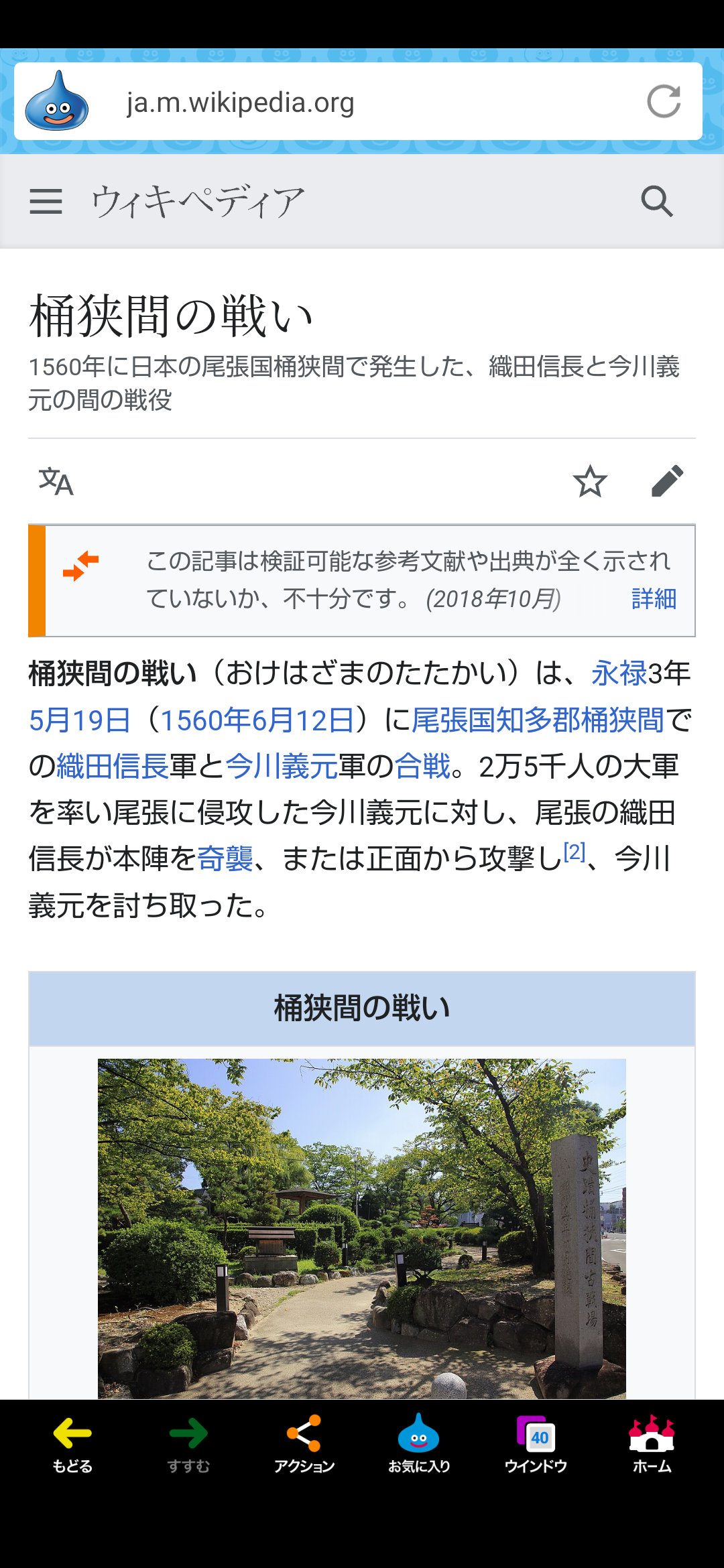Add article to watchlist with star icon
The width and height of the screenshot is (724, 1568).
(x=590, y=481)
